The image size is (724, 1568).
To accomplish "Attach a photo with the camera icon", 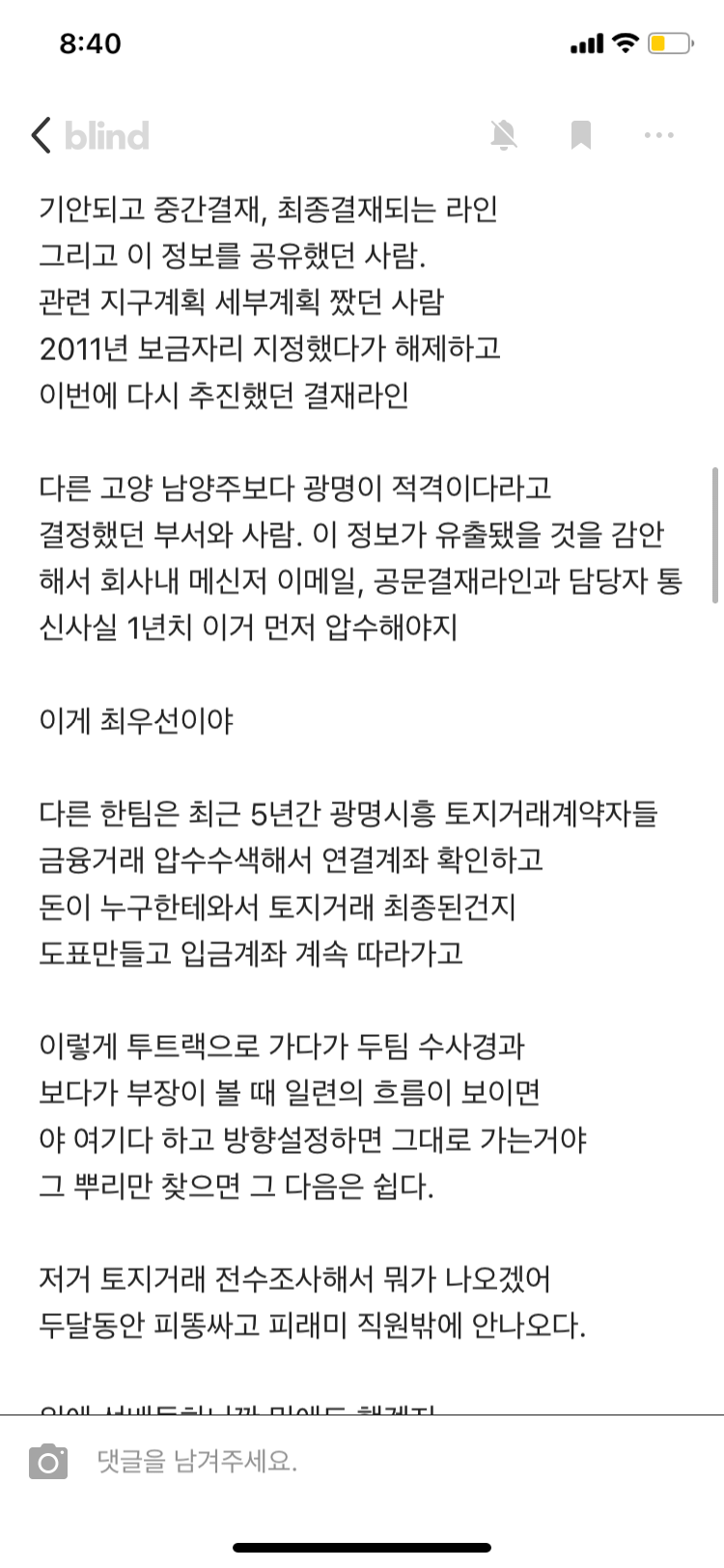I will point(48,1462).
